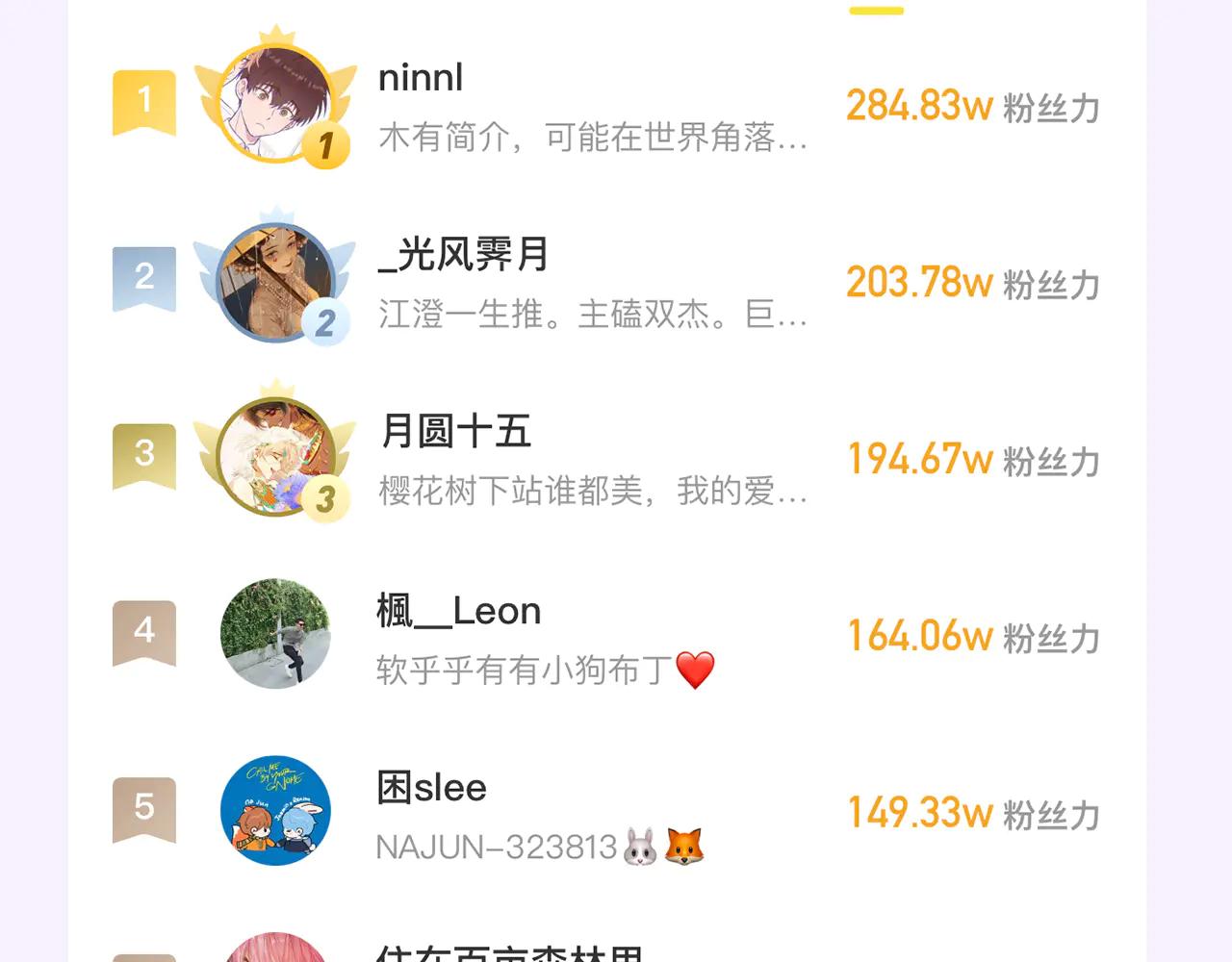Select 楓__Leon in the fan ranking
This screenshot has width=1232, height=962.
coord(458,612)
